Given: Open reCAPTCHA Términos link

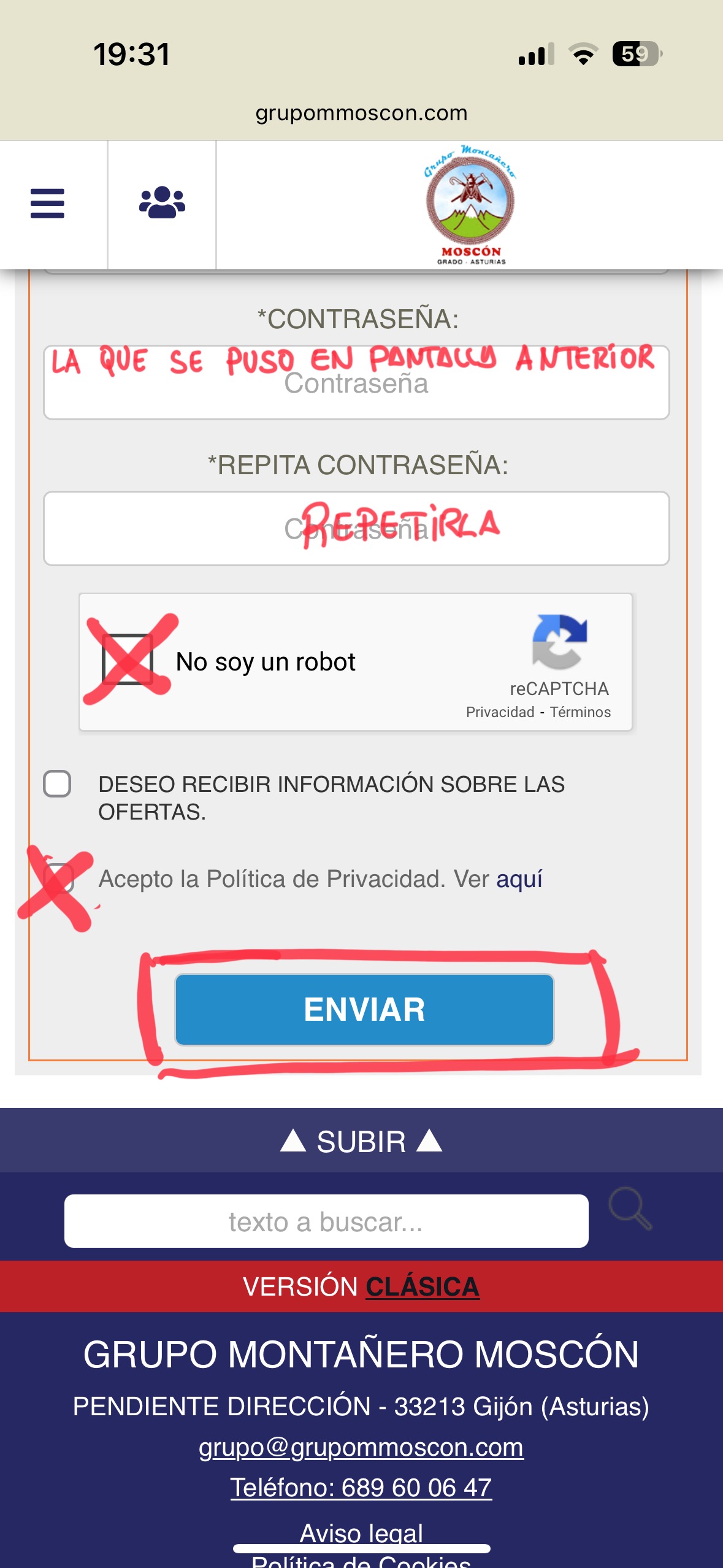Looking at the screenshot, I should click(x=580, y=712).
